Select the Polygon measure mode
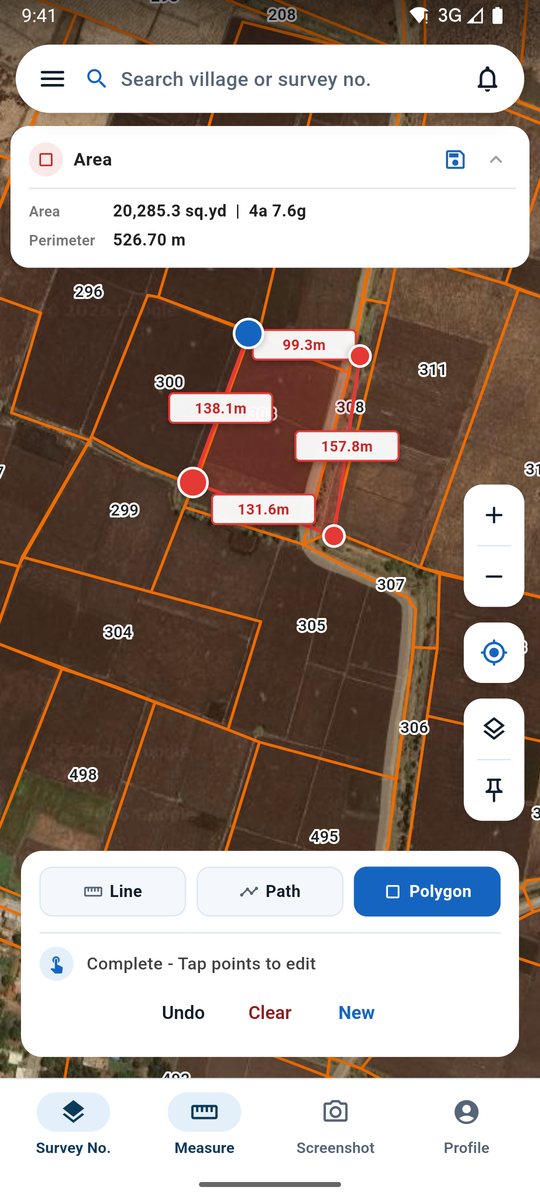 427,891
